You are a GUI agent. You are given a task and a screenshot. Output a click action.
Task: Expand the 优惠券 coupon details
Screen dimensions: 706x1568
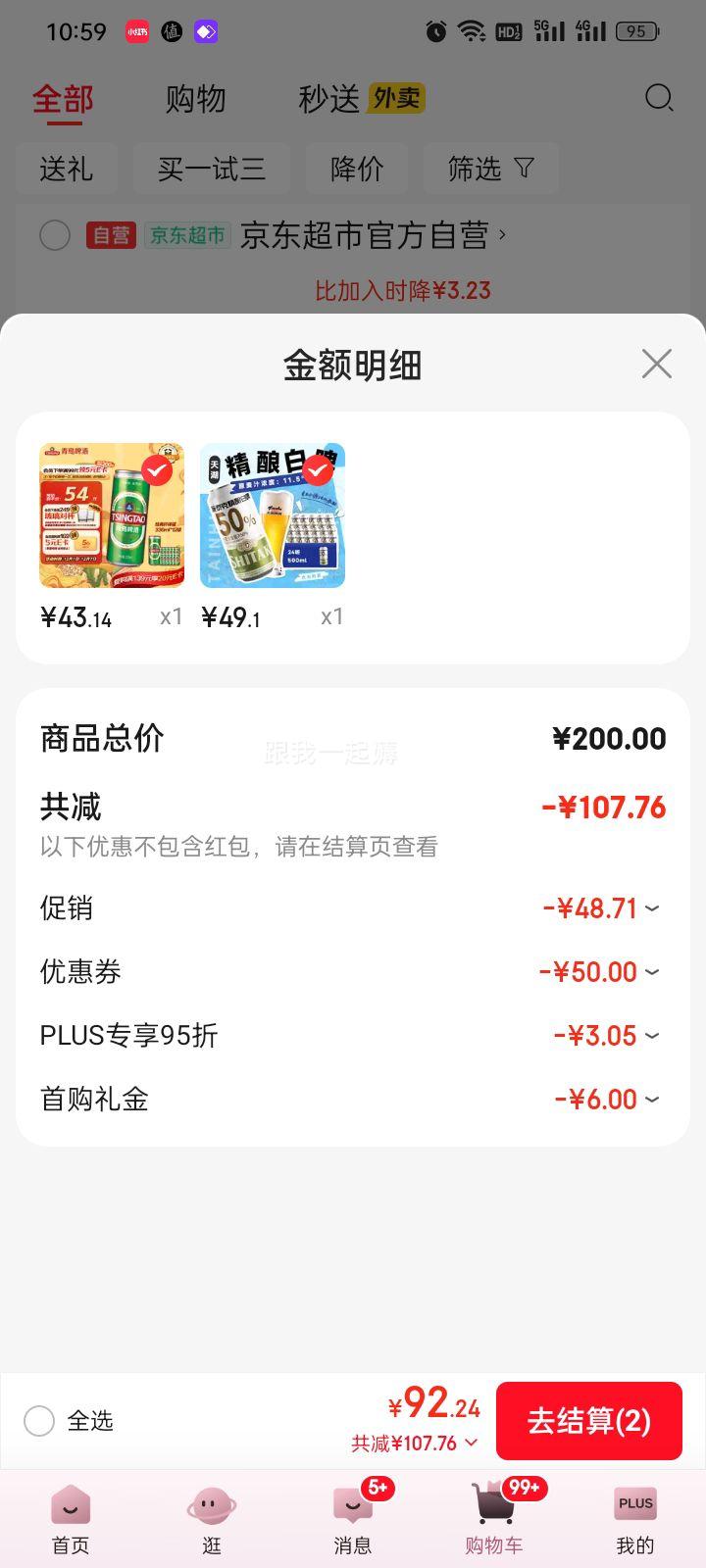[654, 972]
